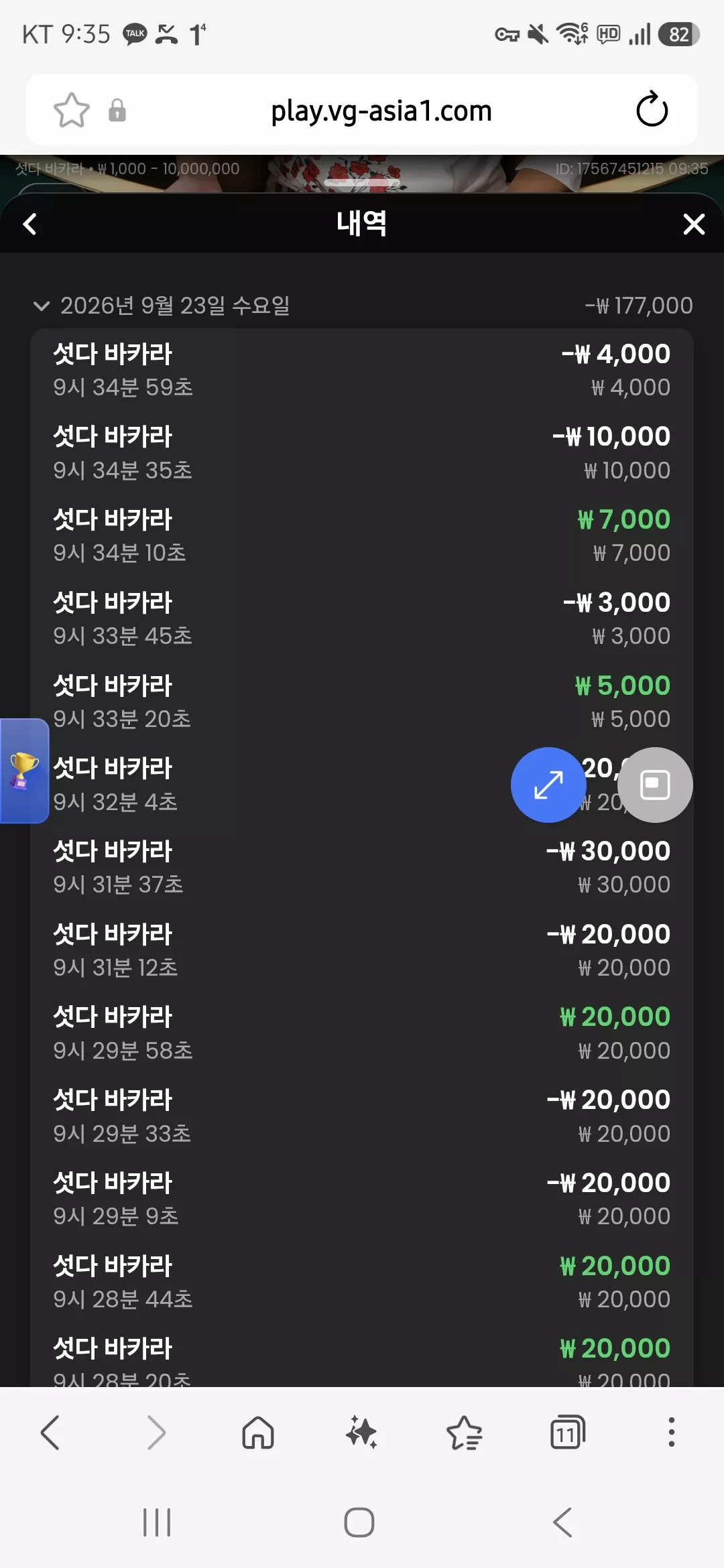Go back from the 내역 history panel
The width and height of the screenshot is (724, 1568).
[29, 224]
